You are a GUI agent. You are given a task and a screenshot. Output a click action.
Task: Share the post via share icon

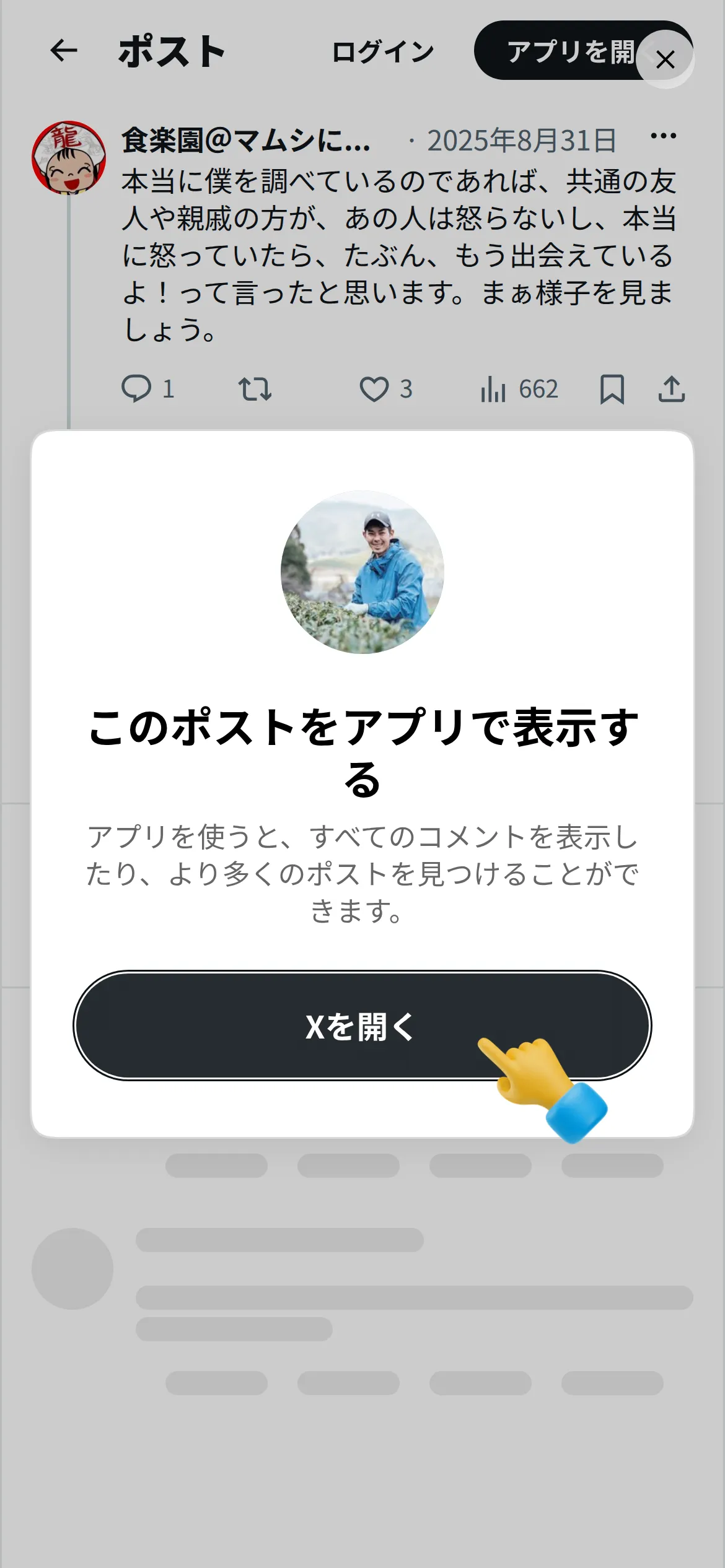(x=672, y=390)
